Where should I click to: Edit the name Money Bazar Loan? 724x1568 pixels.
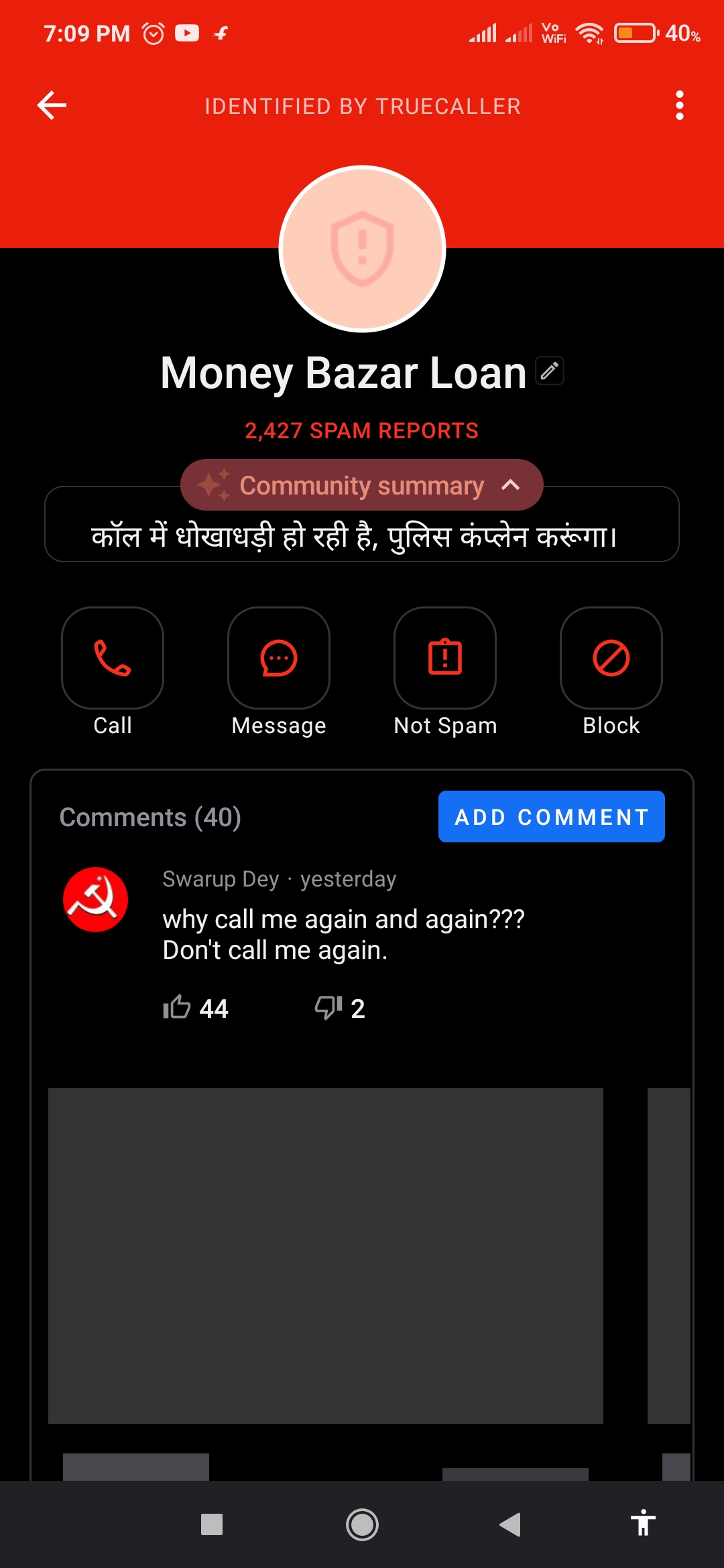click(550, 371)
